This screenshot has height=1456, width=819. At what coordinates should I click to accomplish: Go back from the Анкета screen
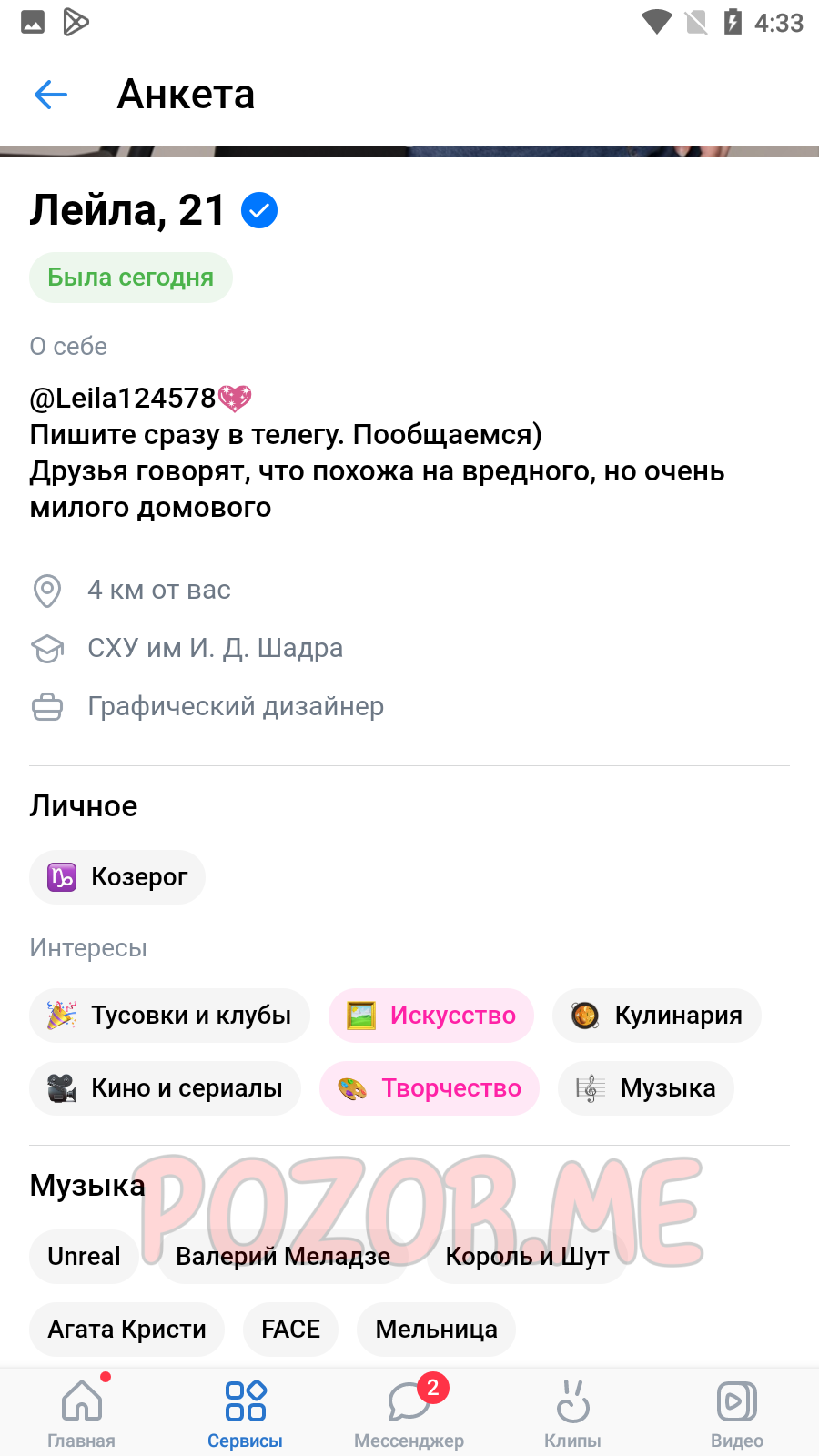click(51, 94)
